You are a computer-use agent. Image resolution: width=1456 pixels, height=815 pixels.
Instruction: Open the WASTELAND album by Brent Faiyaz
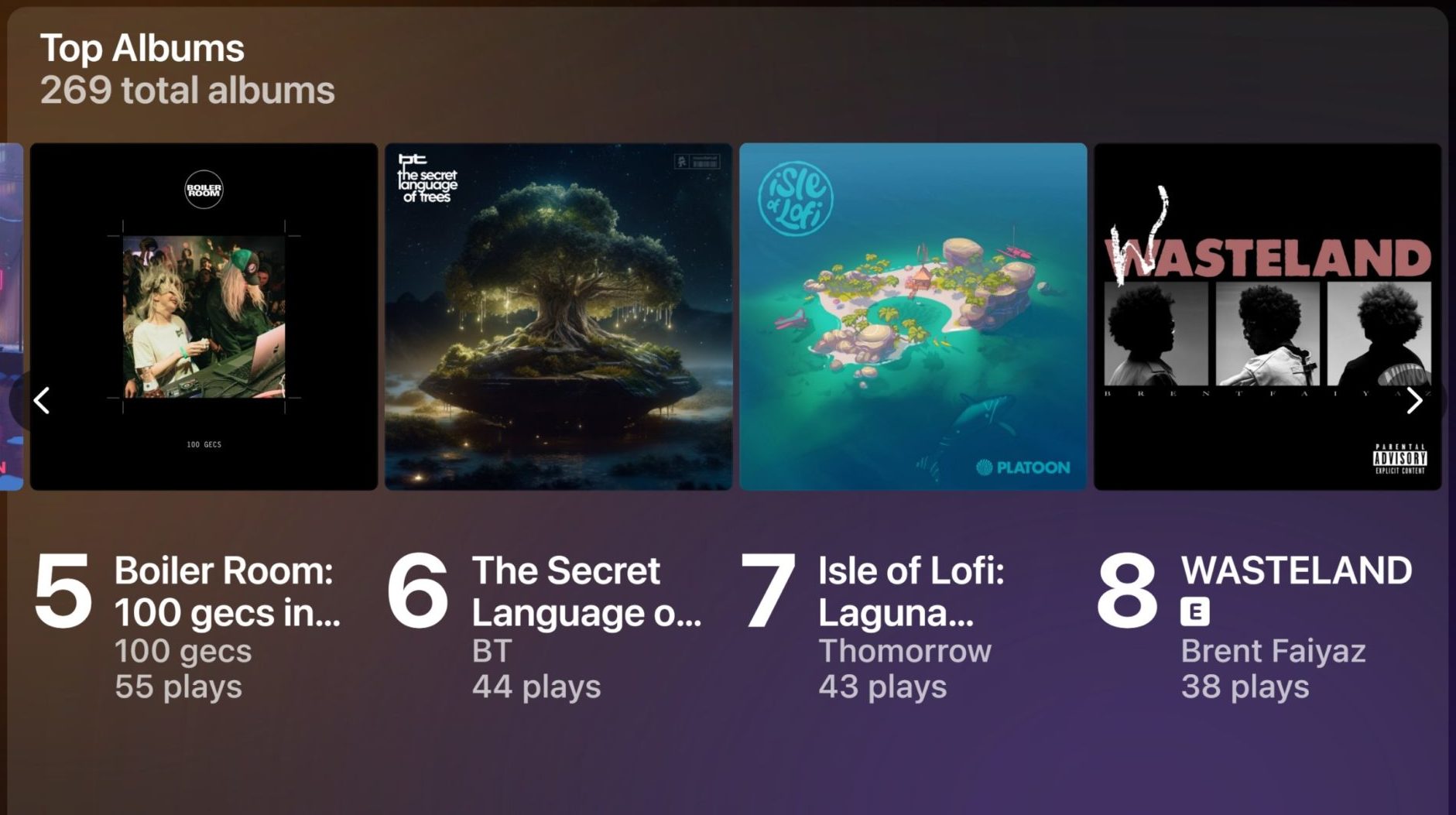tap(1267, 317)
